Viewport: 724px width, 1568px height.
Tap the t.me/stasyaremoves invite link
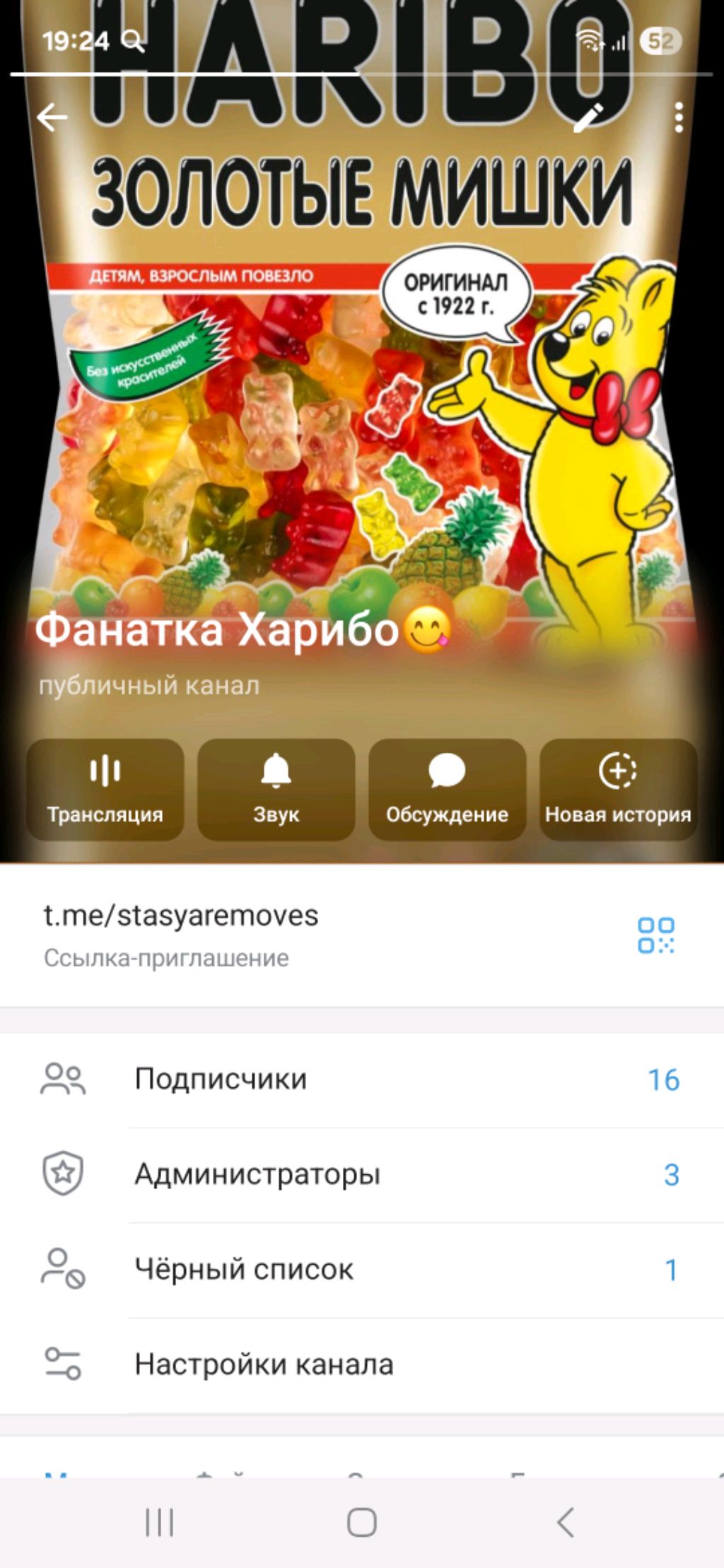tap(181, 915)
